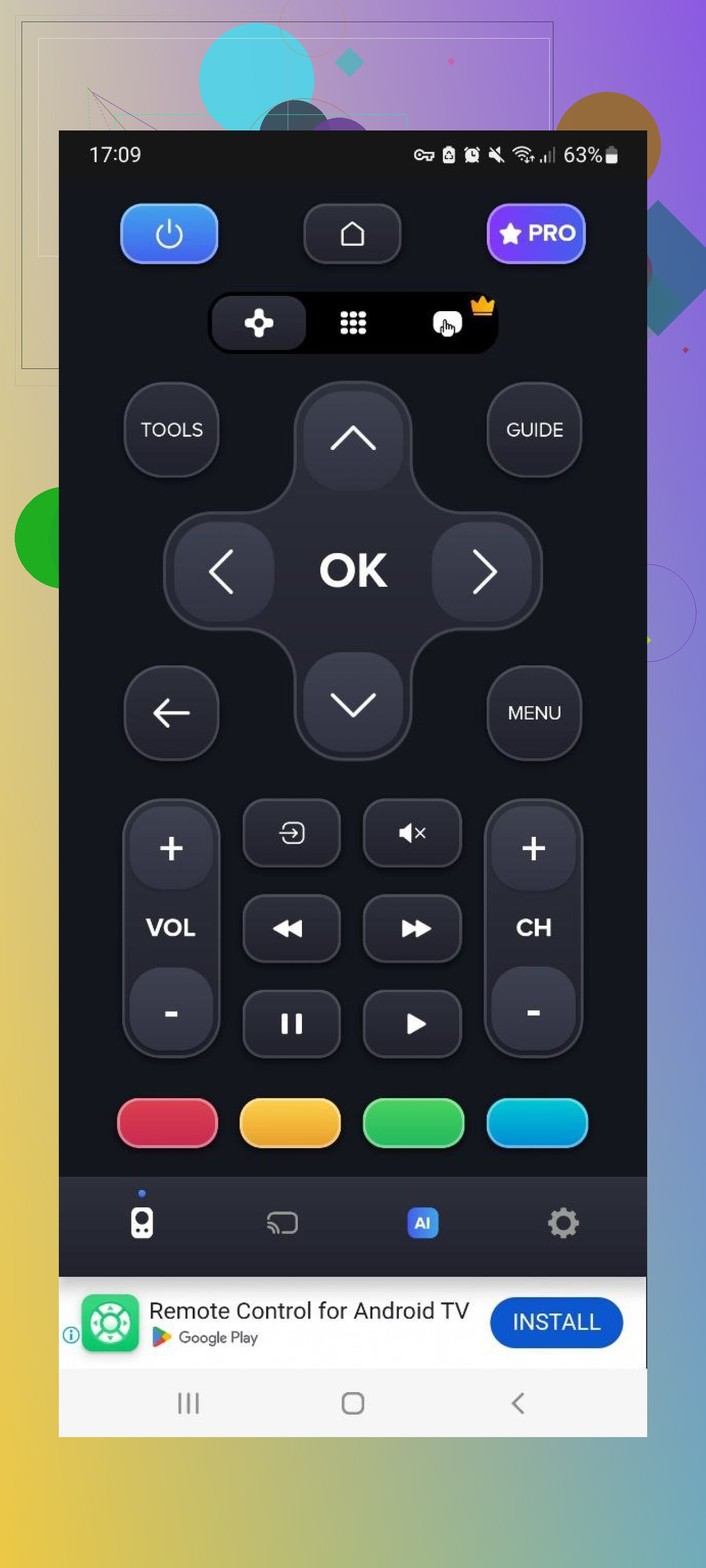Mute the TV sound
Viewport: 706px width, 1568px height.
click(x=412, y=832)
